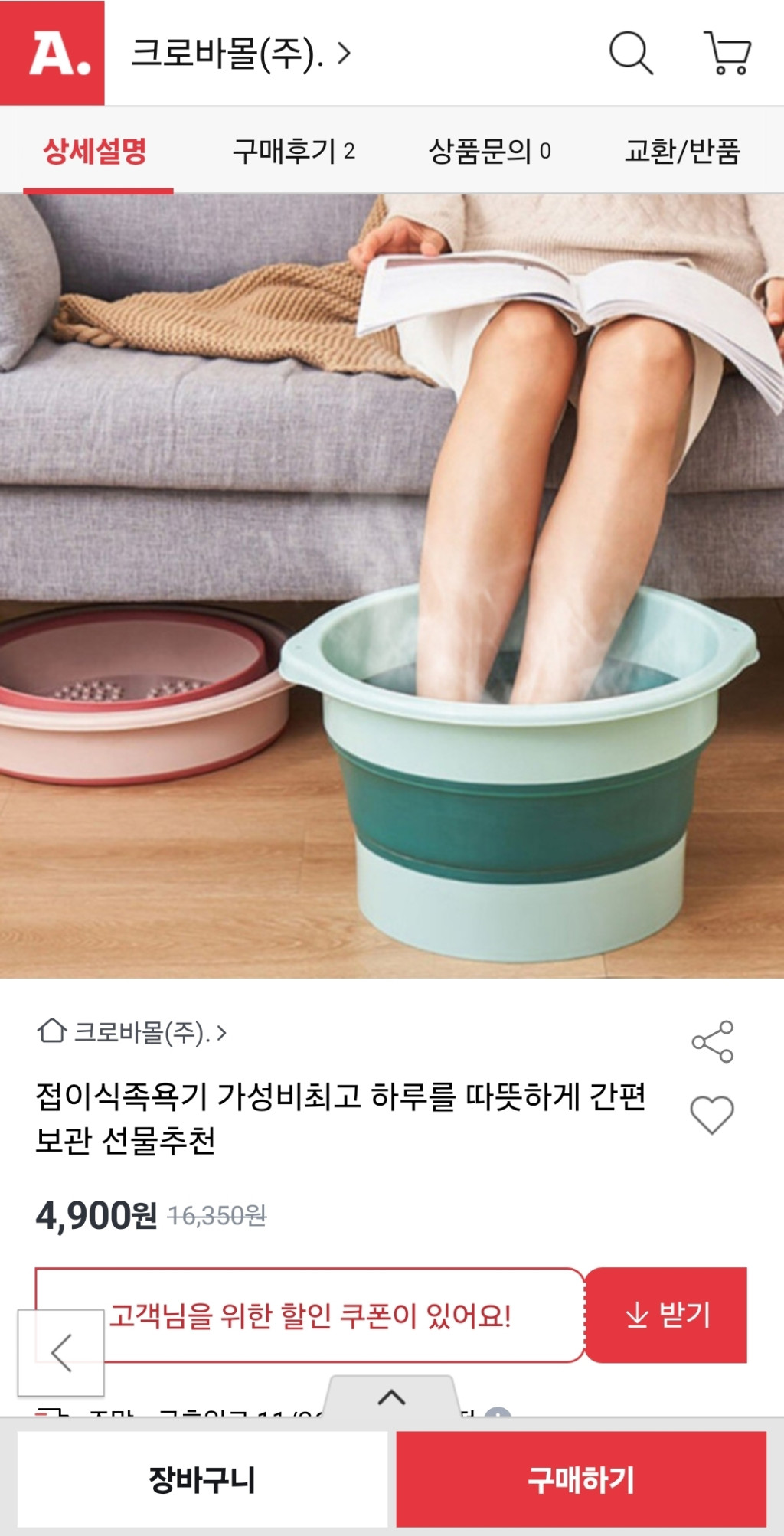This screenshot has height=1536, width=784.
Task: Open 크로바몰(주). store from header
Action: pos(240,54)
